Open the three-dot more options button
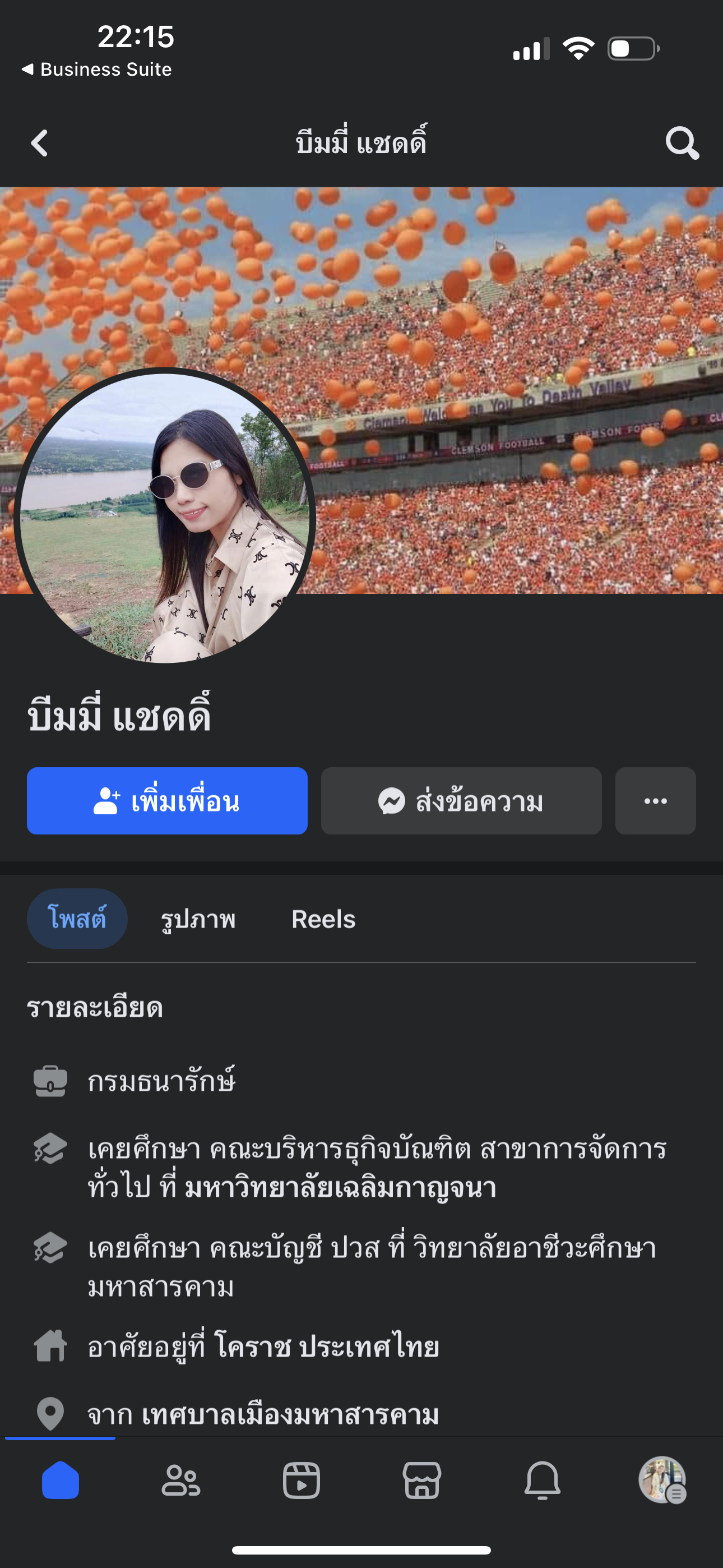Image resolution: width=723 pixels, height=1568 pixels. click(x=655, y=801)
